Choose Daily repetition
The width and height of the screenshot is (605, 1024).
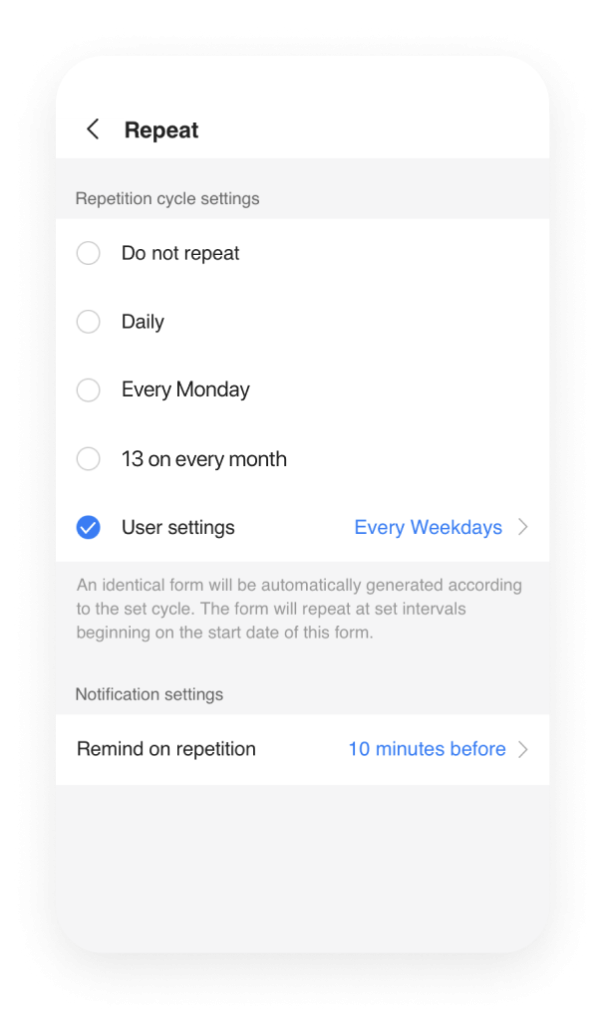[89, 322]
